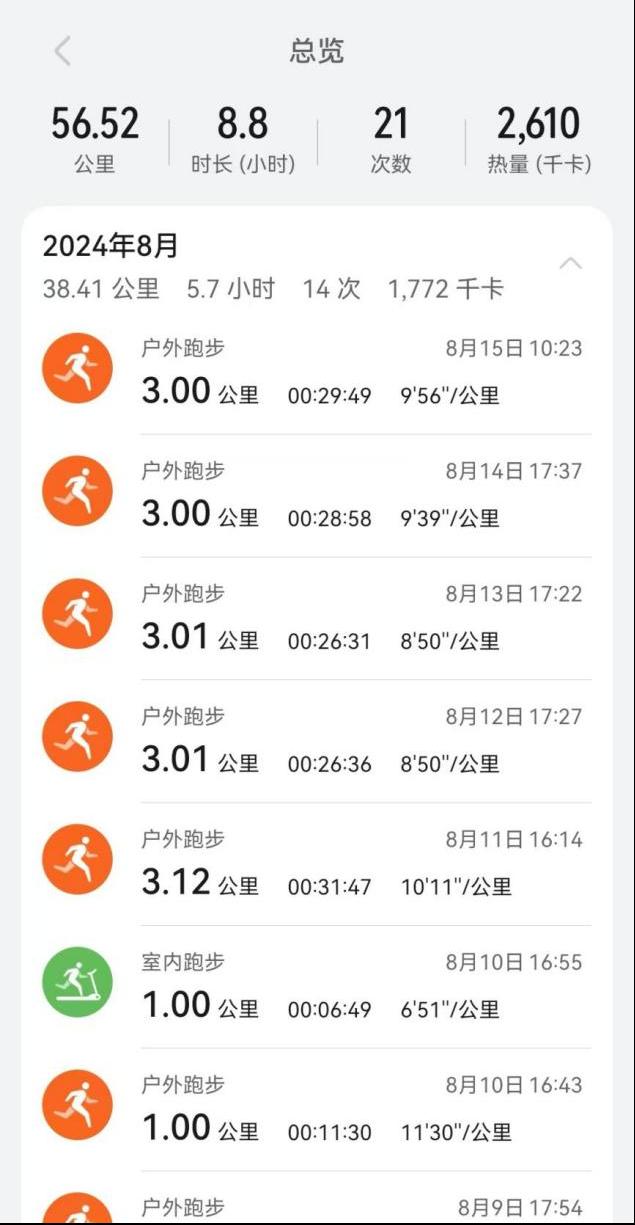
Task: Open the 8月14日 17:37 running record
Action: (317, 496)
